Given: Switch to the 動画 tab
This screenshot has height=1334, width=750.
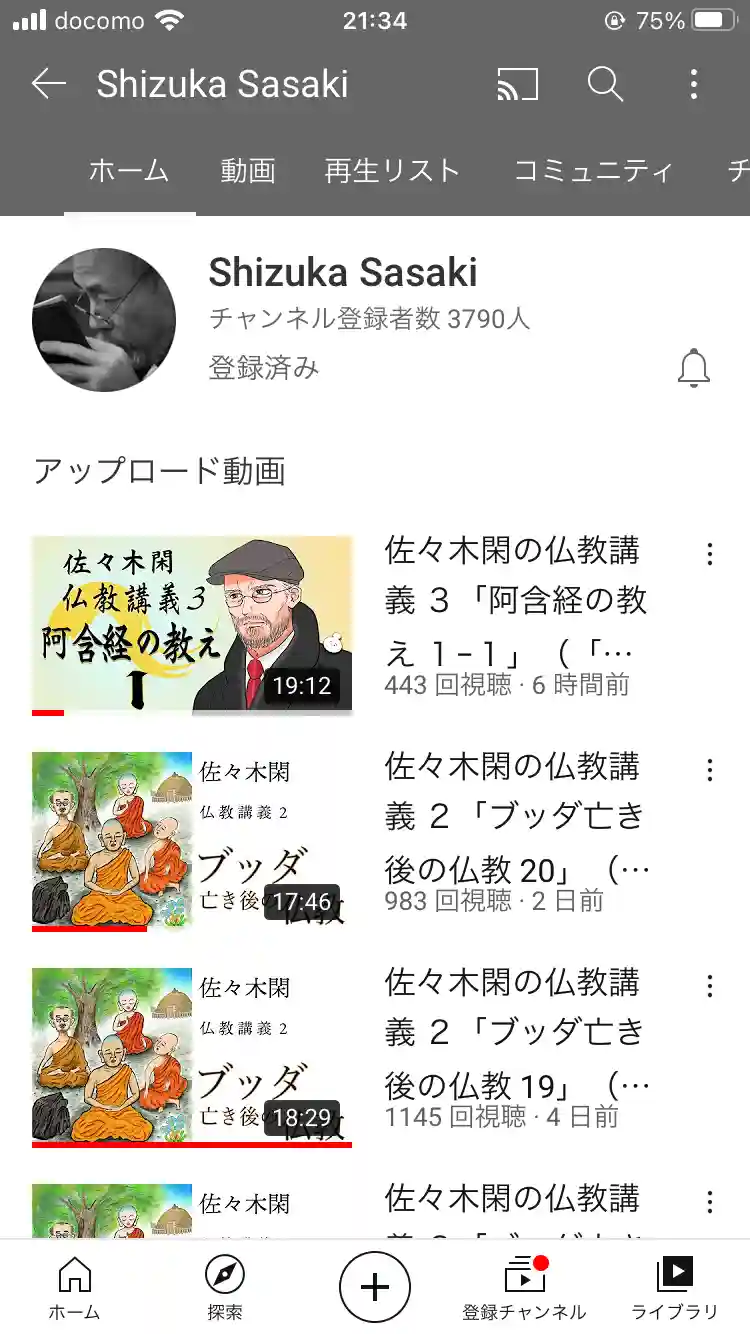Looking at the screenshot, I should pos(248,171).
